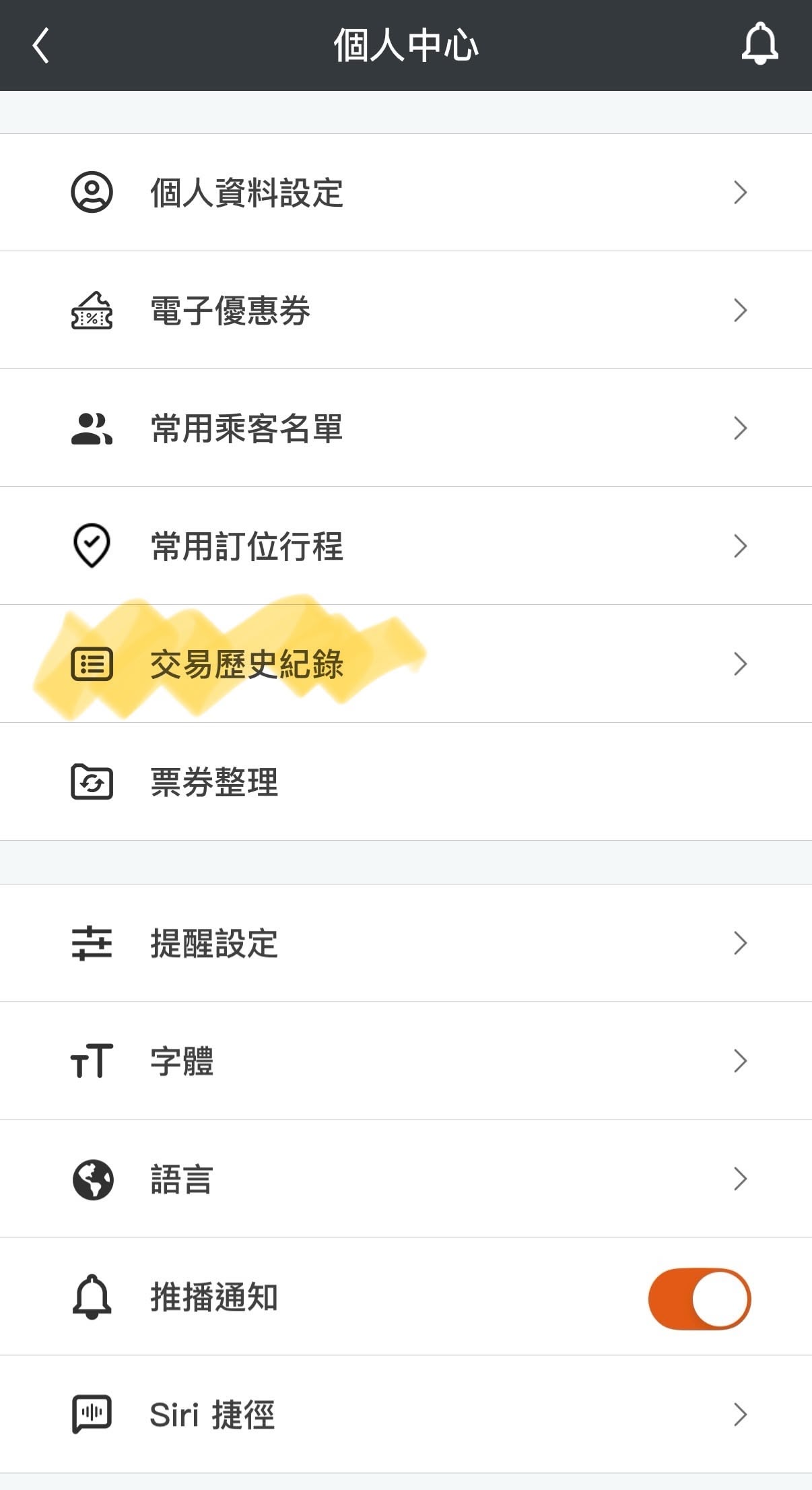The height and width of the screenshot is (1490, 812).
Task: Open 個人資料設定
Action: (x=405, y=193)
